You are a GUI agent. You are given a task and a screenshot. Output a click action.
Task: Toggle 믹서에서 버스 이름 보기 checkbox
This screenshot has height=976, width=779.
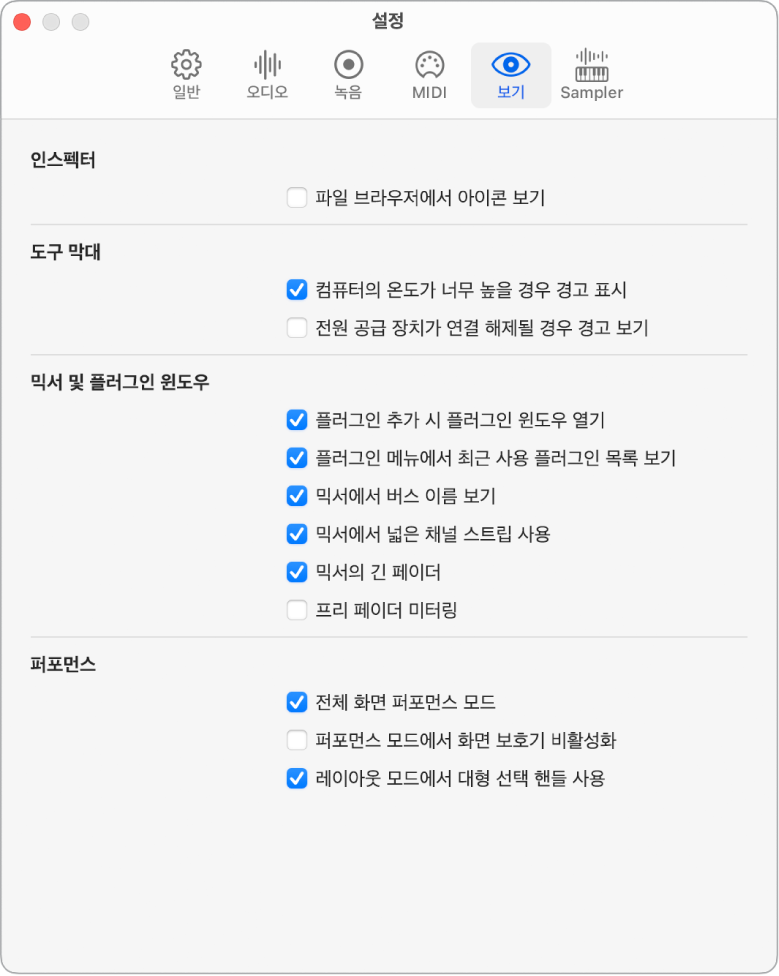pos(297,496)
